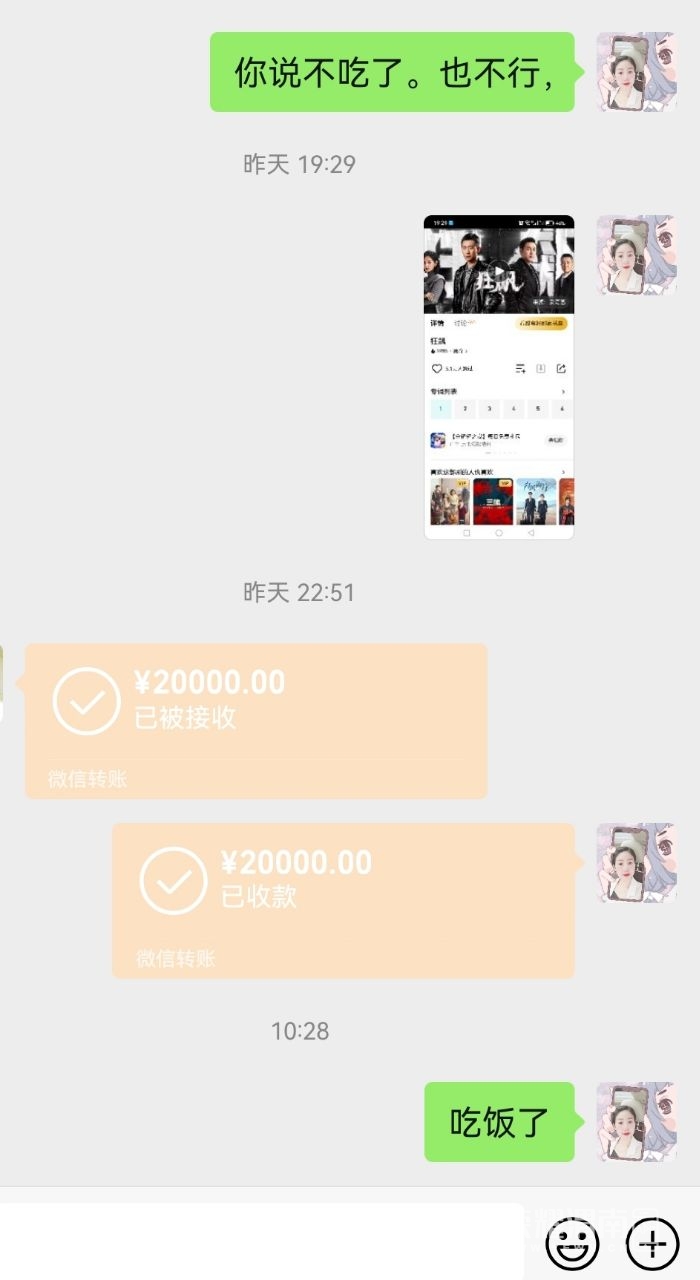Open the emoji sticker panel

pos(572,1243)
